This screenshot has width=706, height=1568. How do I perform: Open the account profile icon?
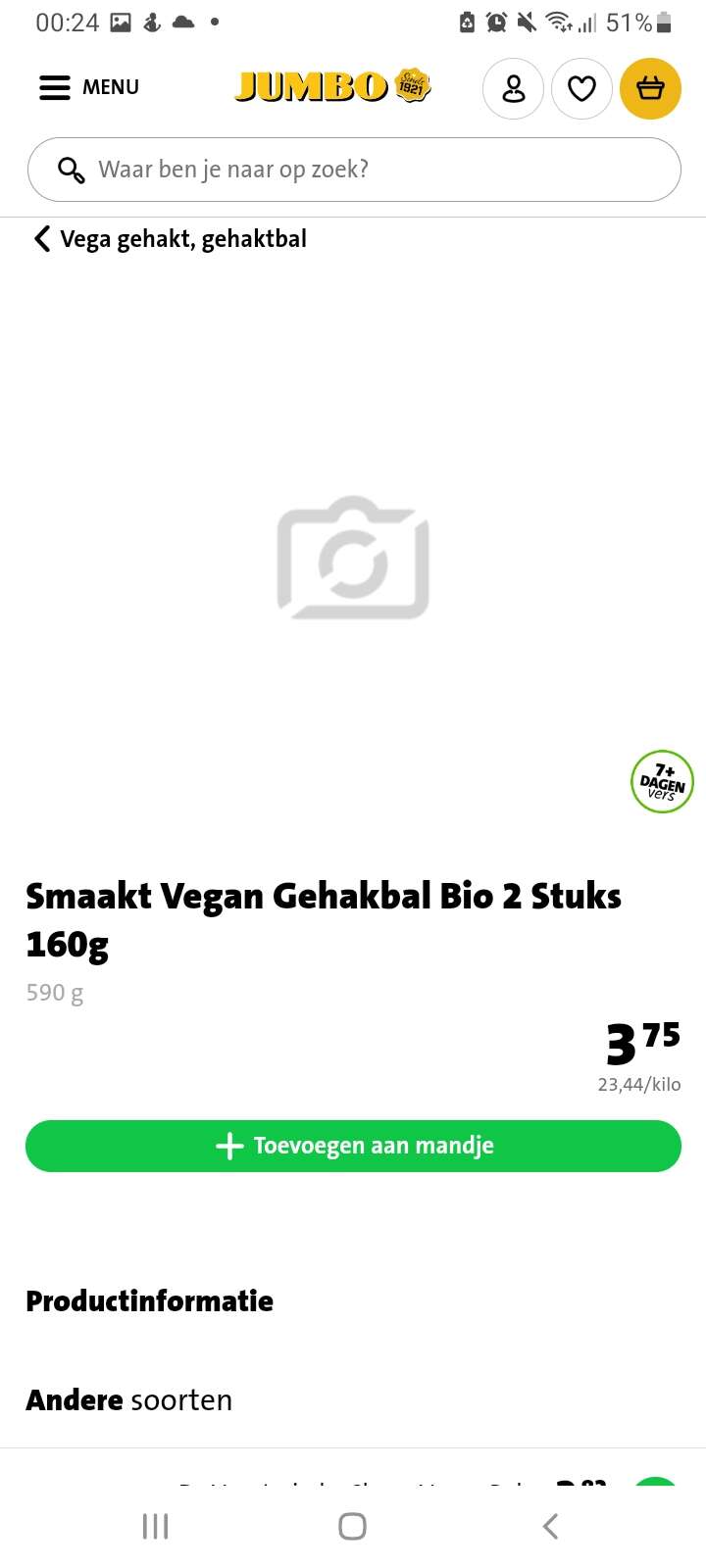click(513, 89)
